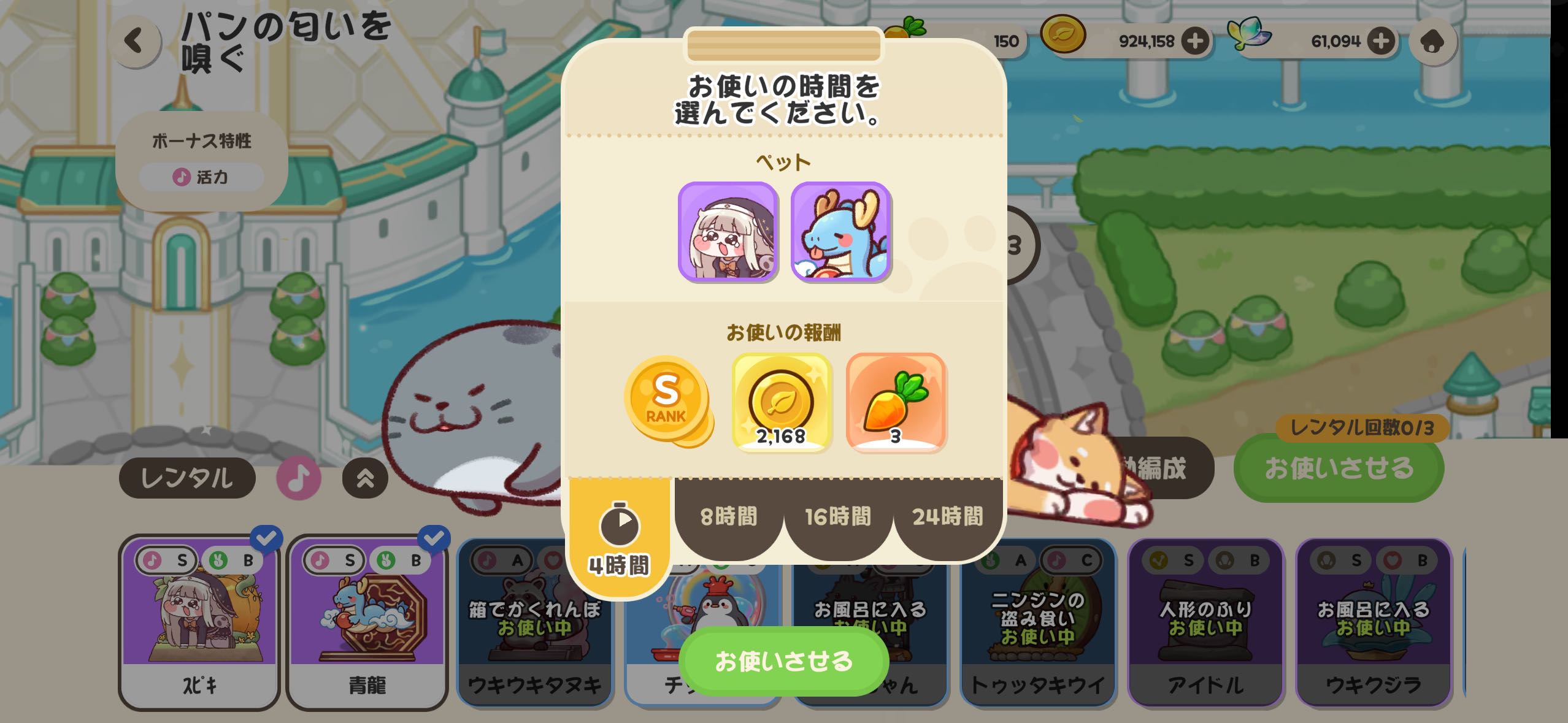Switch to the 8時間 duration
The image size is (1568, 723).
point(729,516)
